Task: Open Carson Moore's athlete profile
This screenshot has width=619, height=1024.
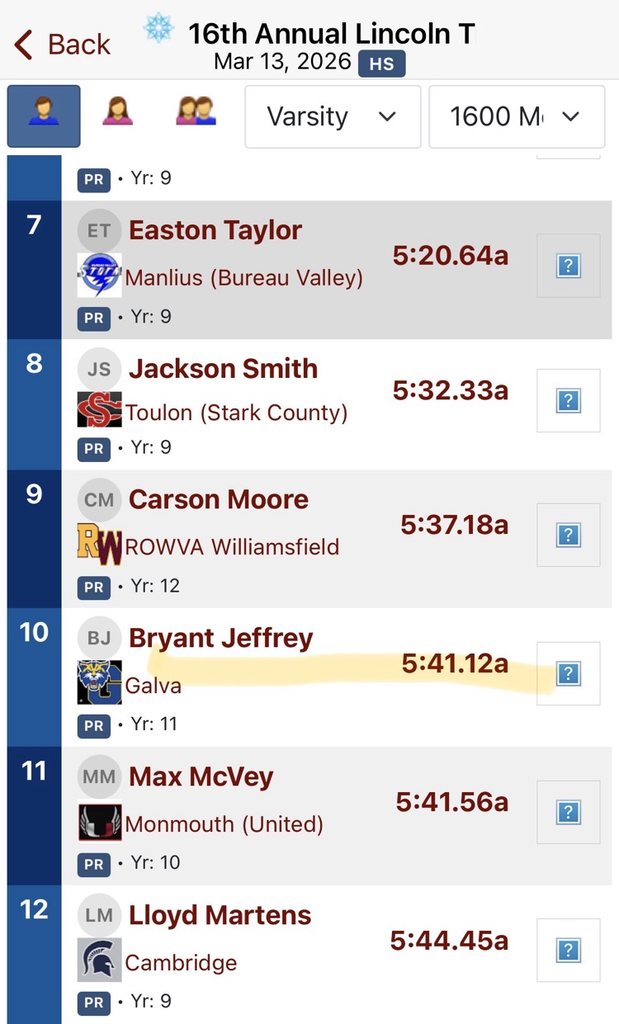Action: click(x=218, y=500)
